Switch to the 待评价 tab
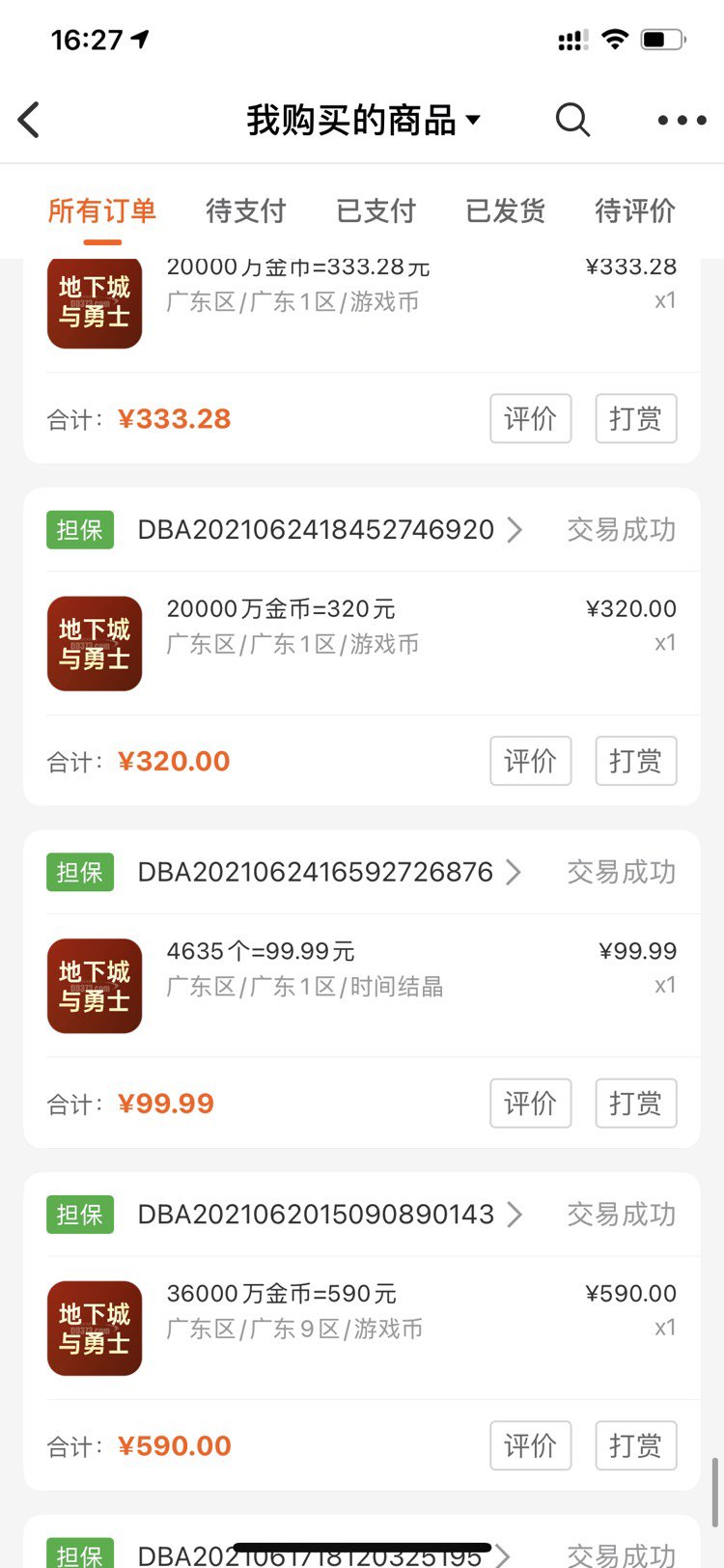 (x=634, y=210)
